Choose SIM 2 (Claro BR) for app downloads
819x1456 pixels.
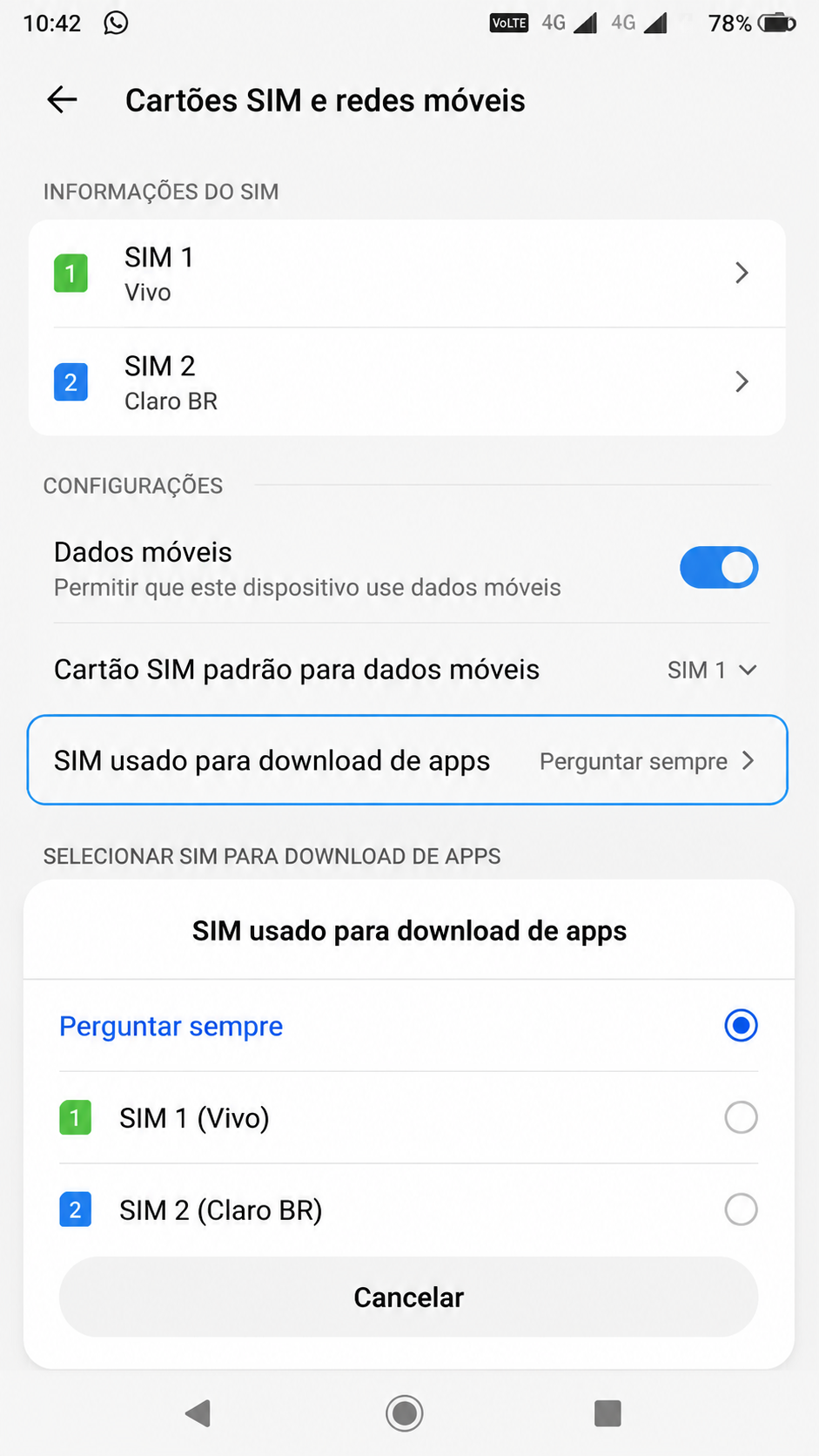click(x=408, y=1210)
